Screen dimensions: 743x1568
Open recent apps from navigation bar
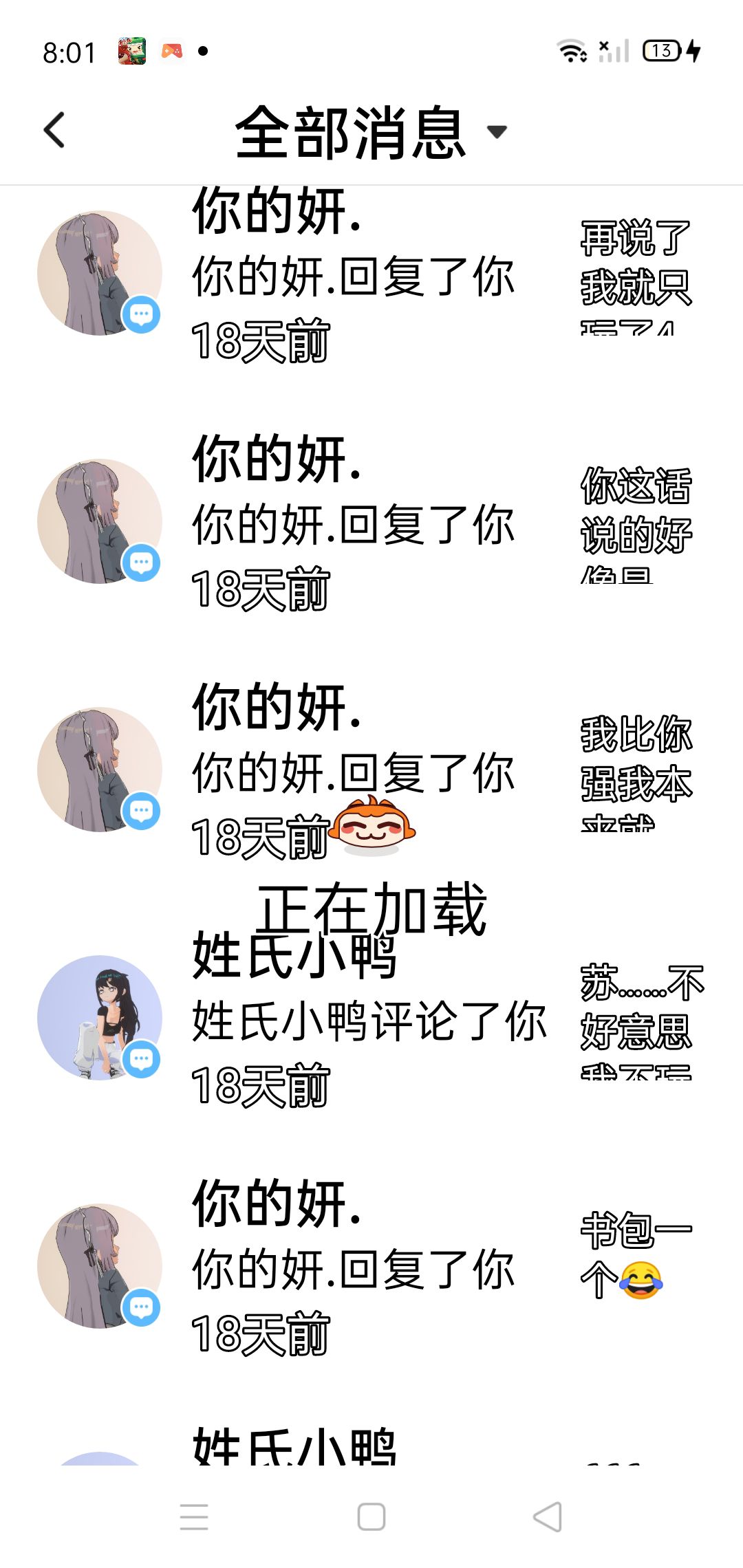click(x=194, y=1516)
